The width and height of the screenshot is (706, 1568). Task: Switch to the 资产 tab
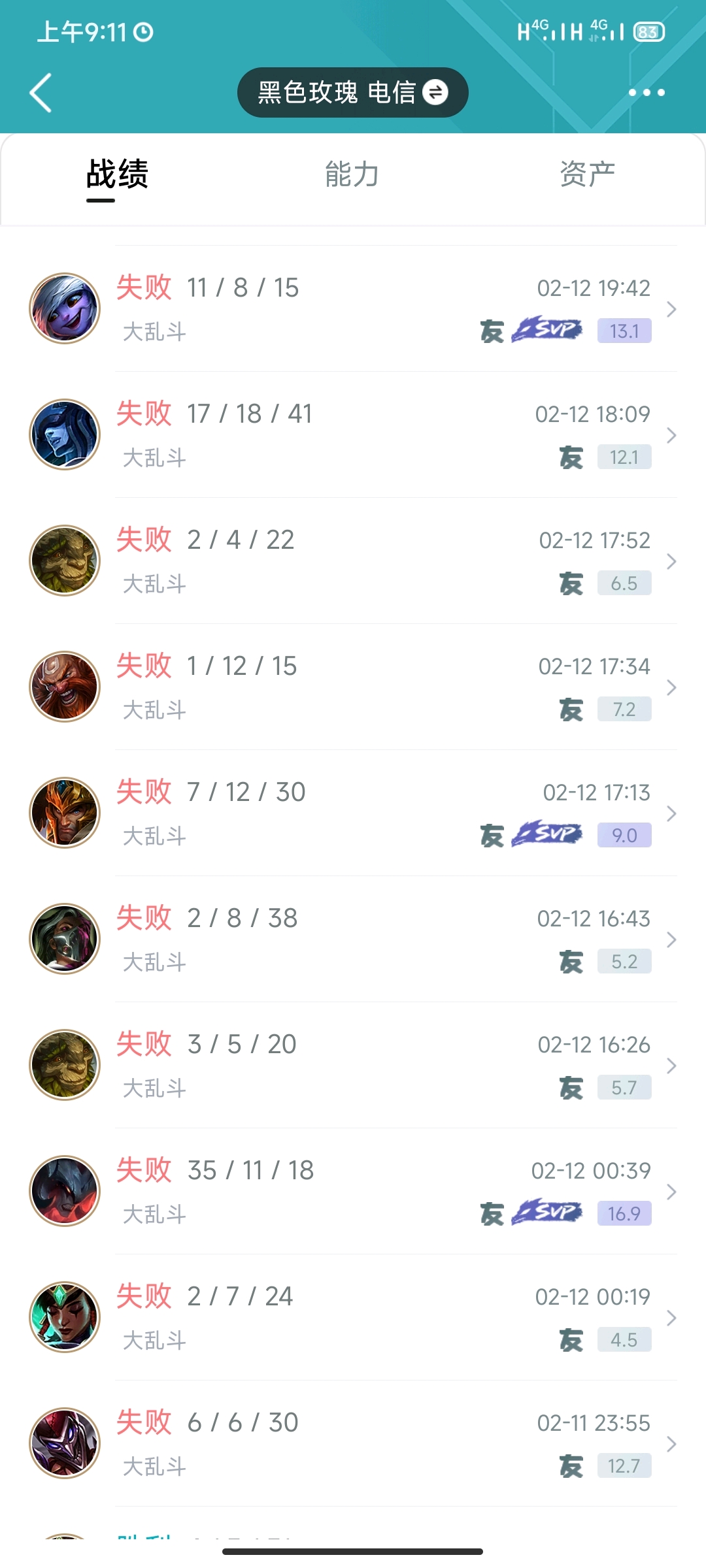click(x=587, y=174)
